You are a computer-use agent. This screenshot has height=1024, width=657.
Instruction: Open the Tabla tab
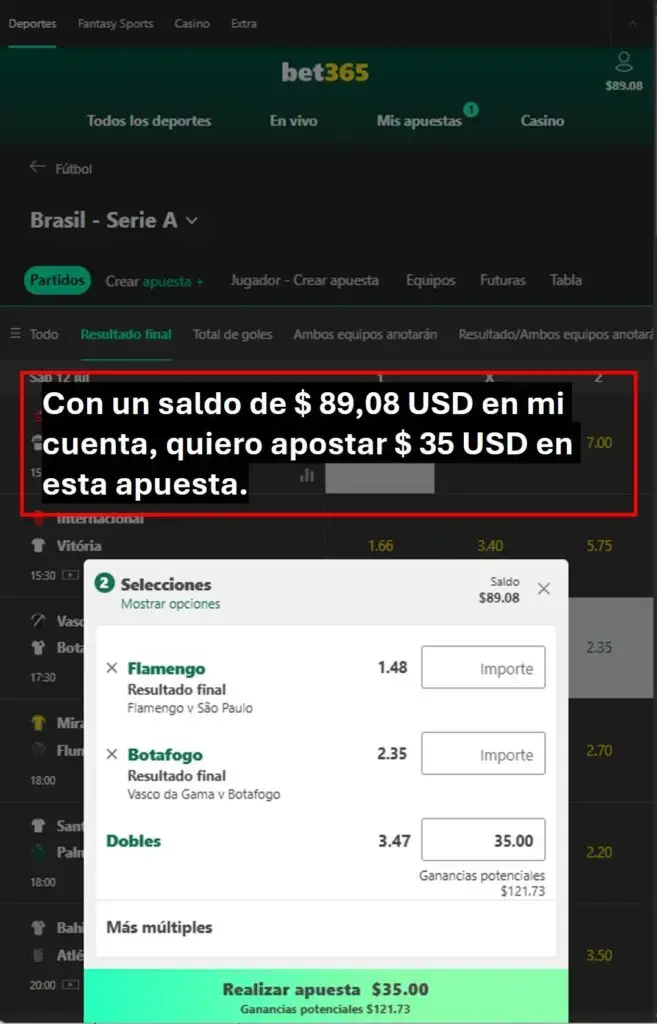coord(566,281)
